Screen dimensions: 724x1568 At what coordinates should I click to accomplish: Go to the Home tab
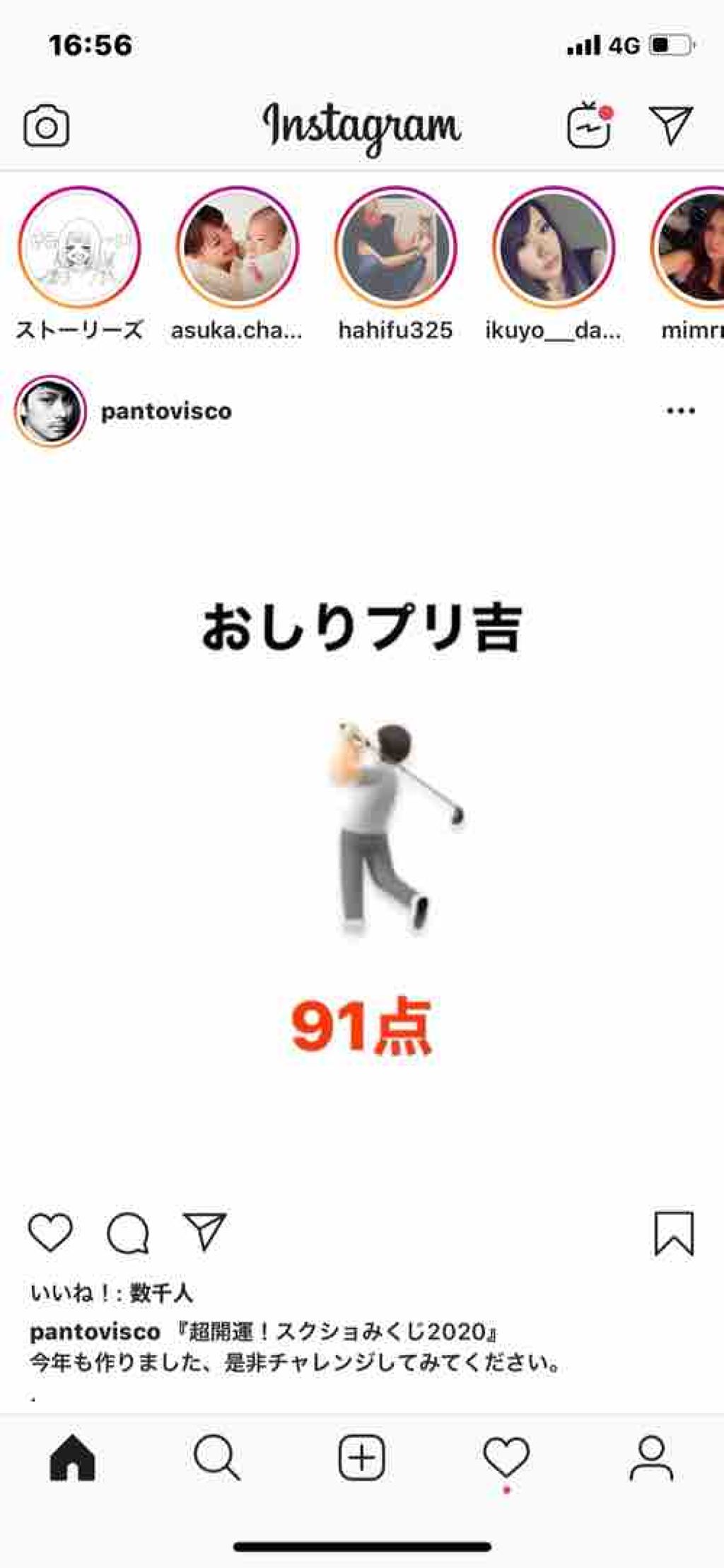[72, 1457]
